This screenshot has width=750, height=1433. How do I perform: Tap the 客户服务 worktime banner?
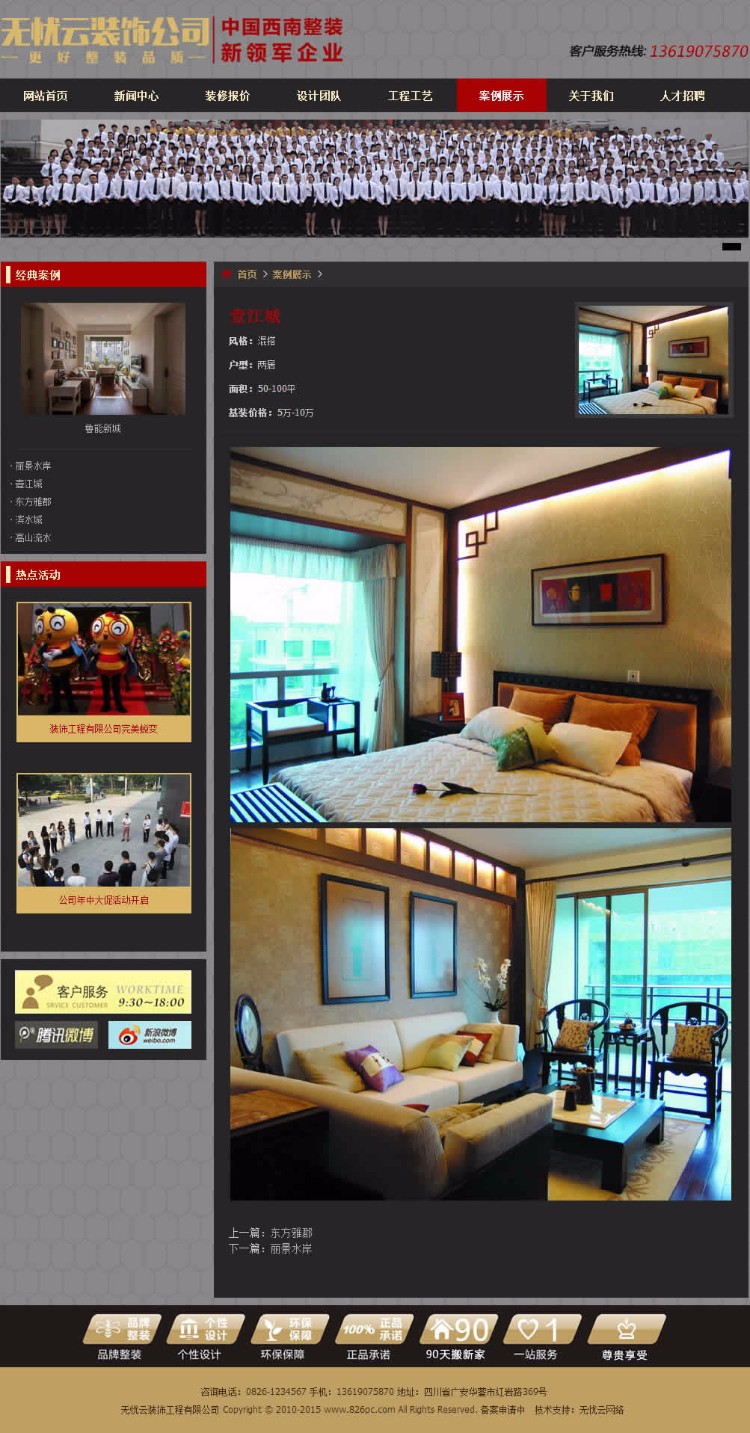pyautogui.click(x=103, y=992)
